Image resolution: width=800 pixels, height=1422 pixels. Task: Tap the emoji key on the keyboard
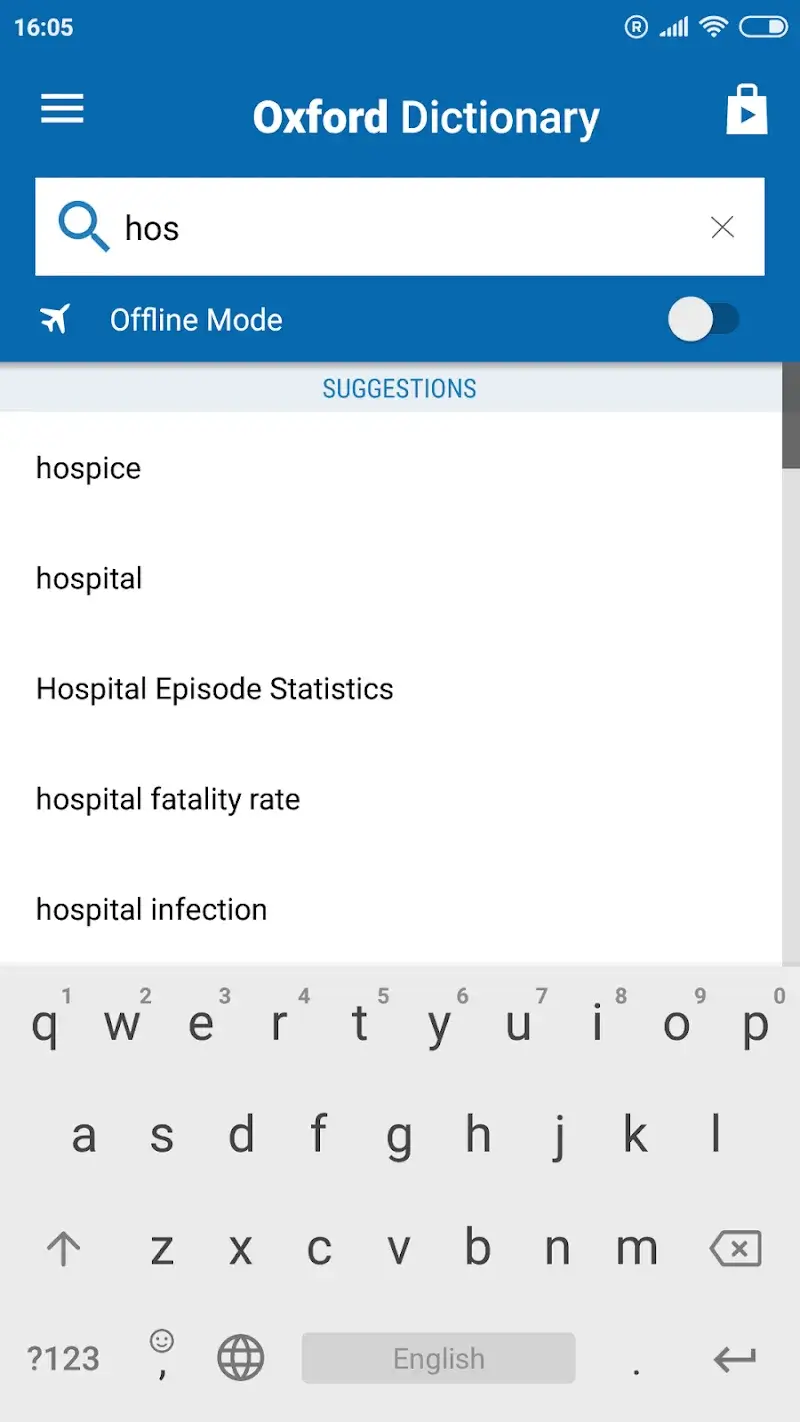click(x=161, y=1358)
